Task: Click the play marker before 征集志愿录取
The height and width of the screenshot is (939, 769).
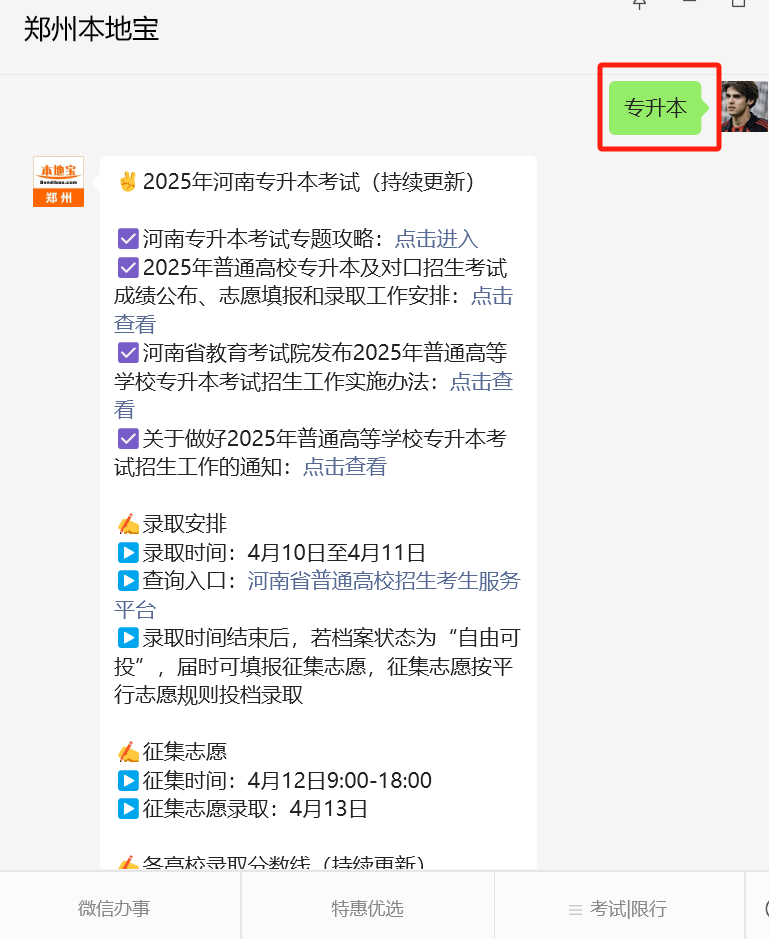Action: click(x=128, y=808)
